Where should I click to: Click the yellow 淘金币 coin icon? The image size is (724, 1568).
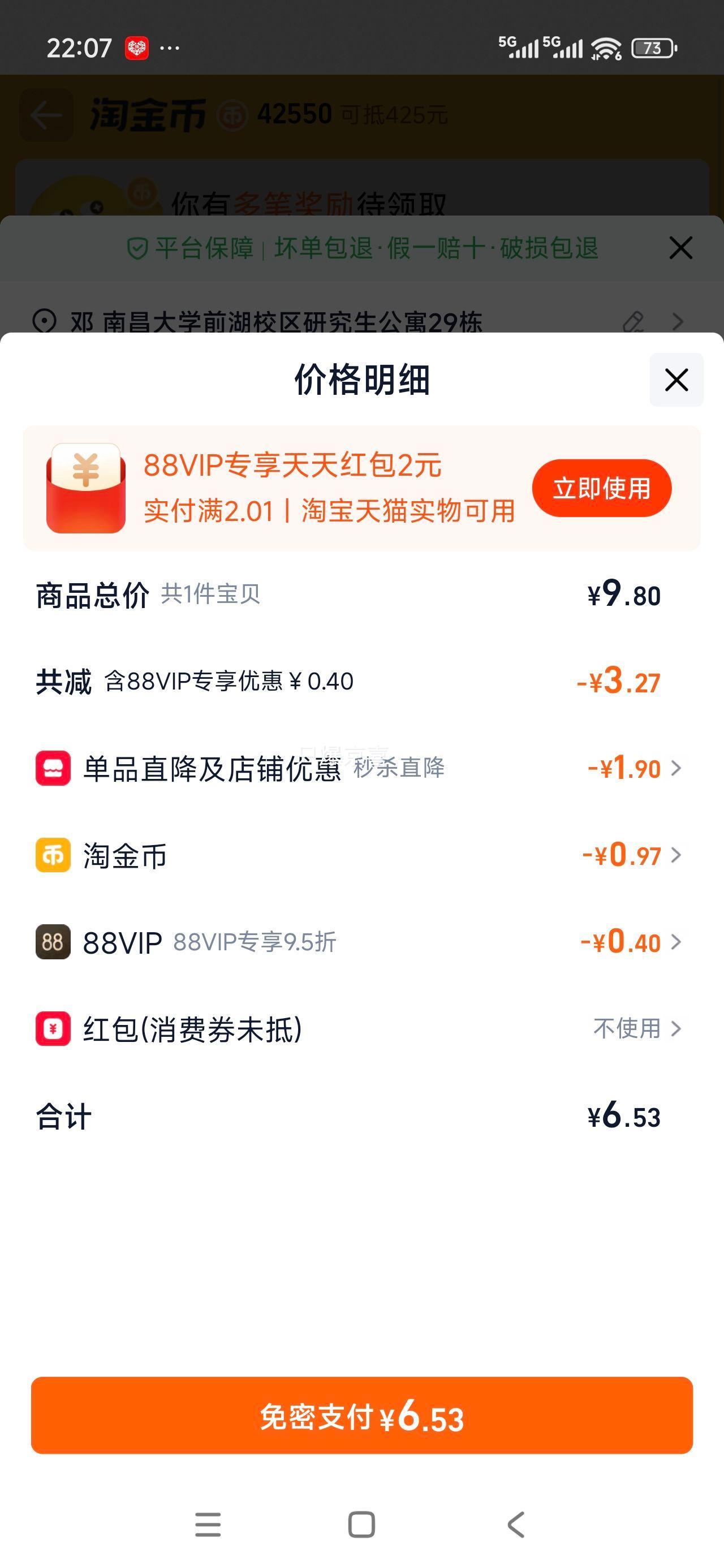tap(52, 855)
